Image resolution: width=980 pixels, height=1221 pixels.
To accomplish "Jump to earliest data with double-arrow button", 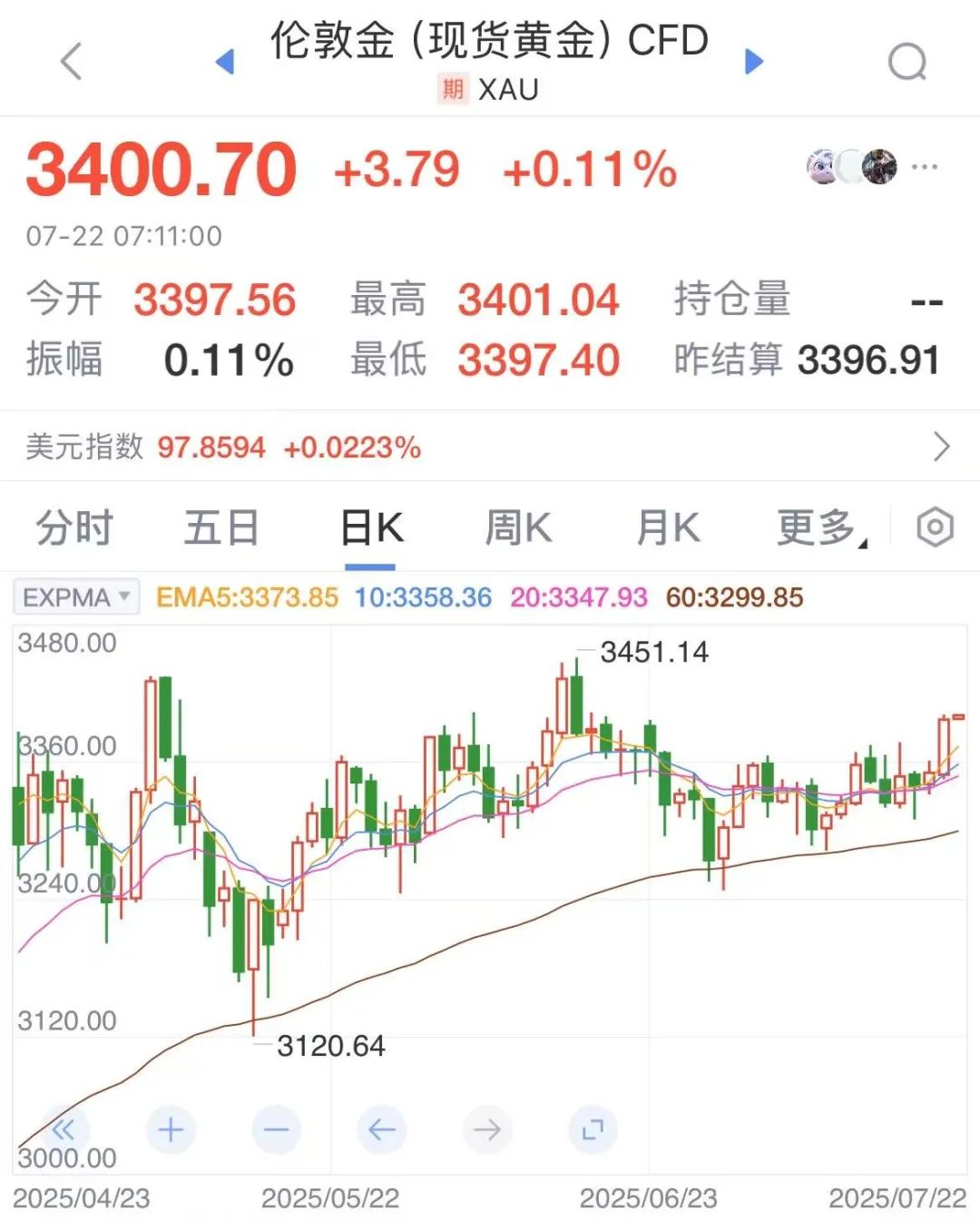I will click(64, 1129).
